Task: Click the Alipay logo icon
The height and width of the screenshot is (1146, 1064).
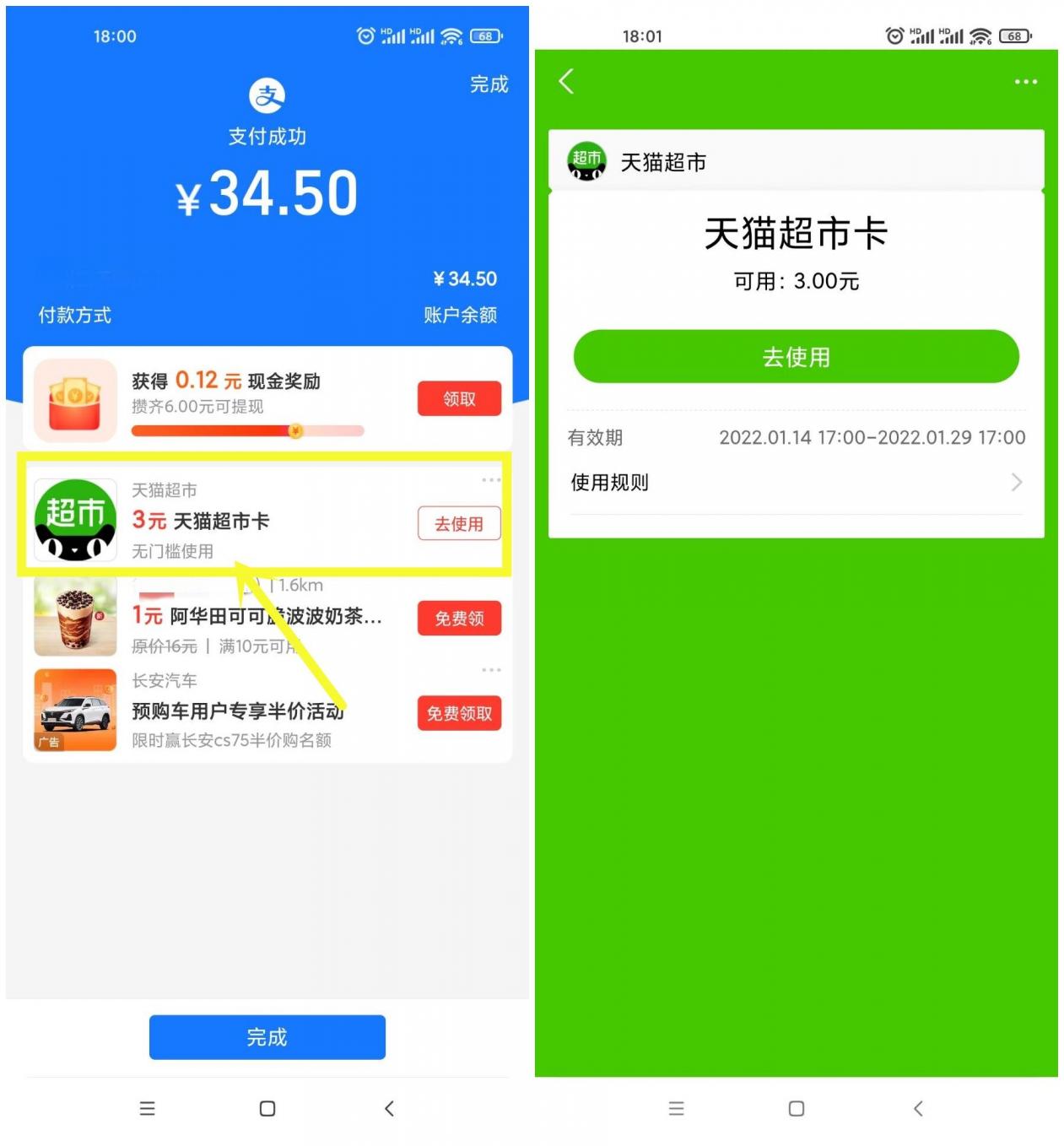Action: [267, 96]
